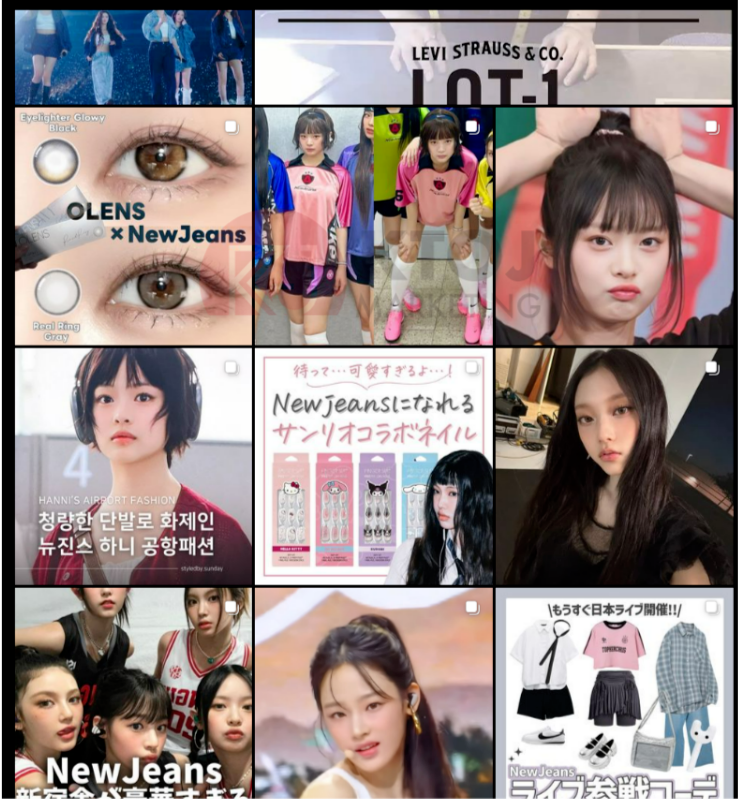Open Hanni's Airport Fashion post
This screenshot has width=738, height=800.
(133, 466)
